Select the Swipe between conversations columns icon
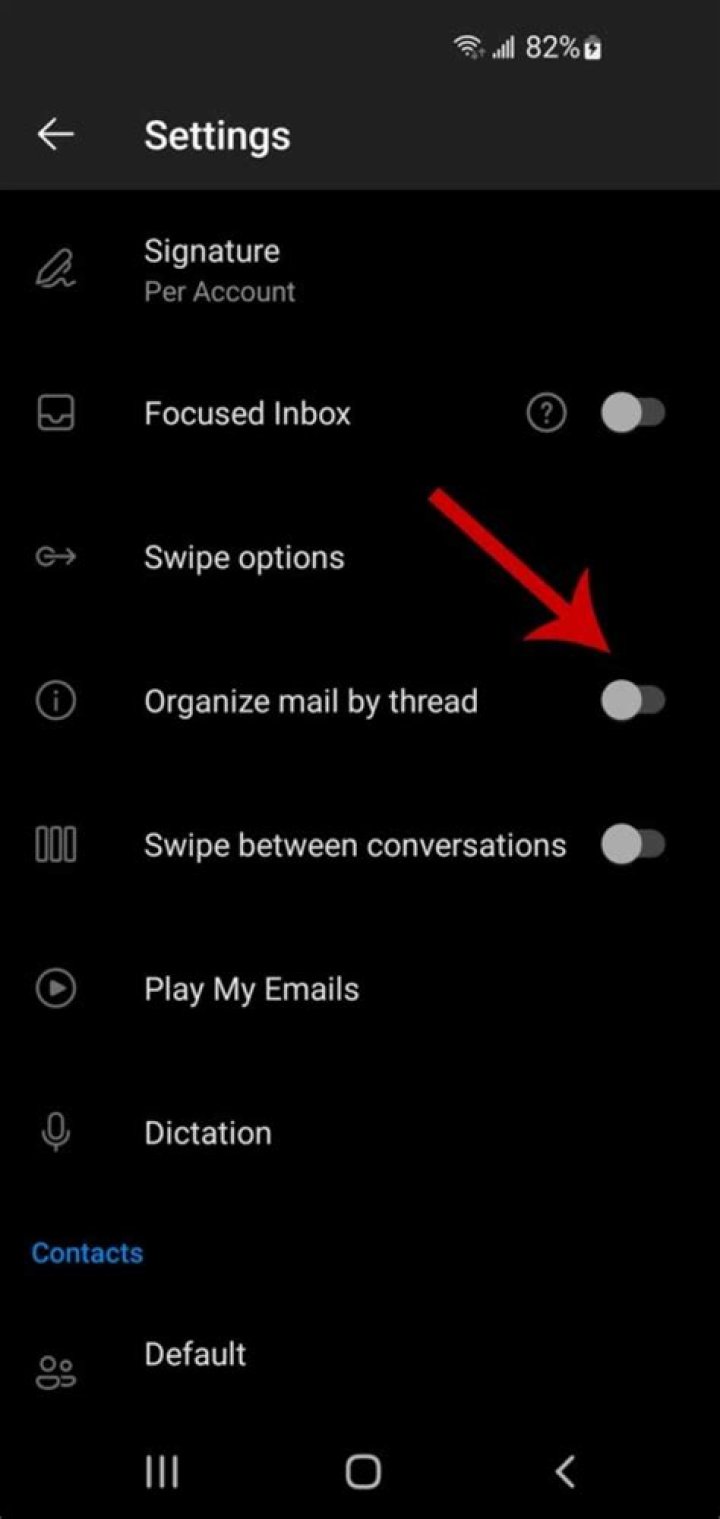The height and width of the screenshot is (1519, 720). pos(55,845)
